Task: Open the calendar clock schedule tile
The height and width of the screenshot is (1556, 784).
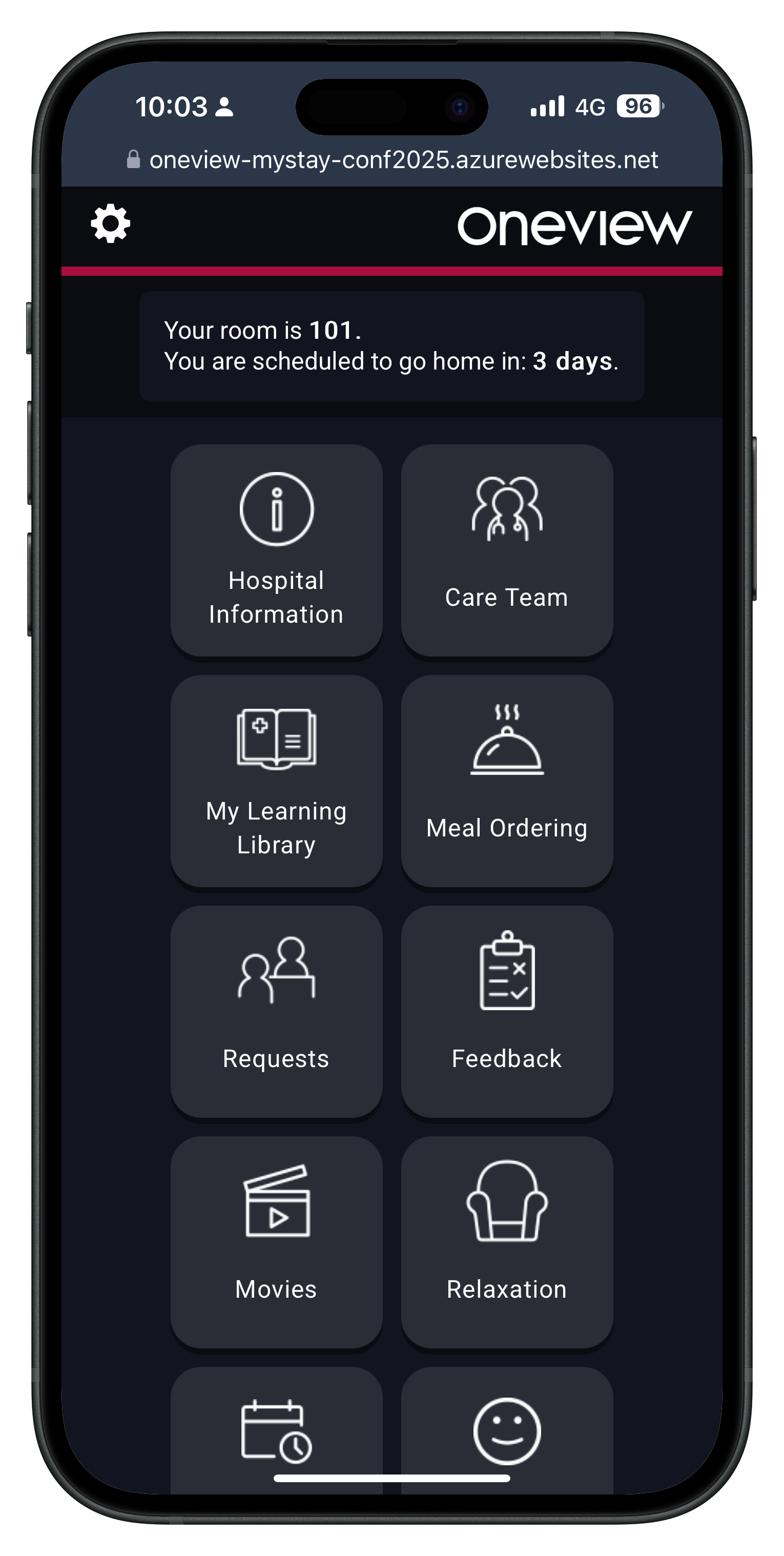Action: (x=276, y=1431)
